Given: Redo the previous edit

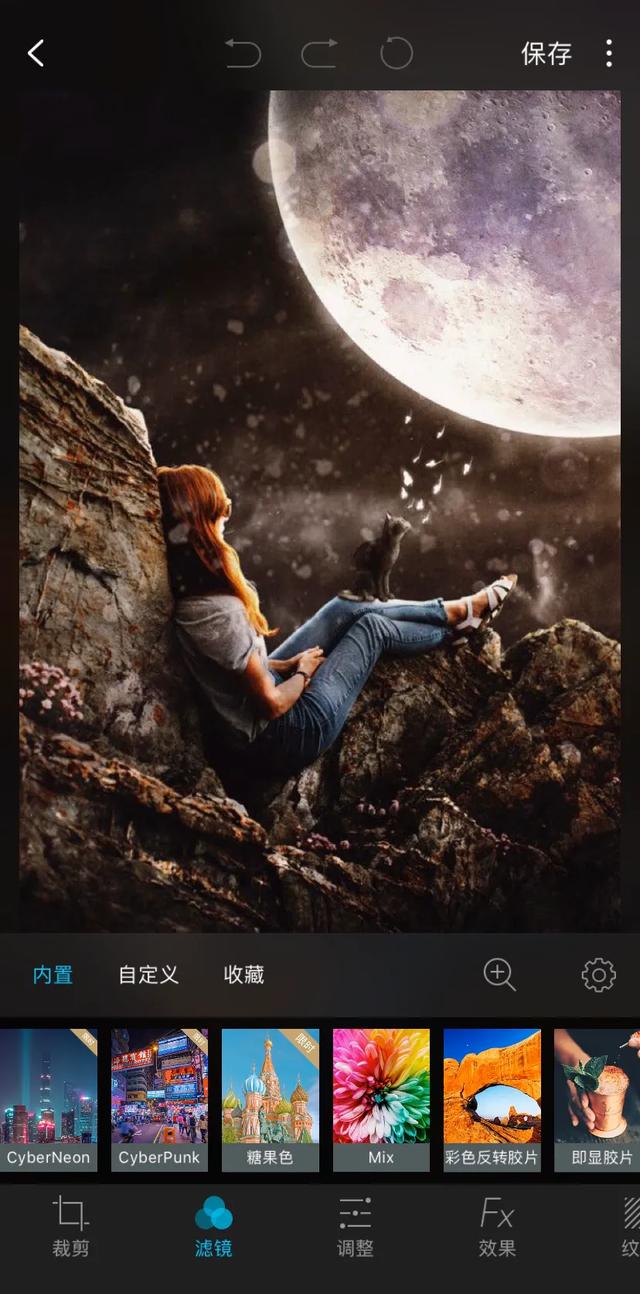Looking at the screenshot, I should pos(319,53).
